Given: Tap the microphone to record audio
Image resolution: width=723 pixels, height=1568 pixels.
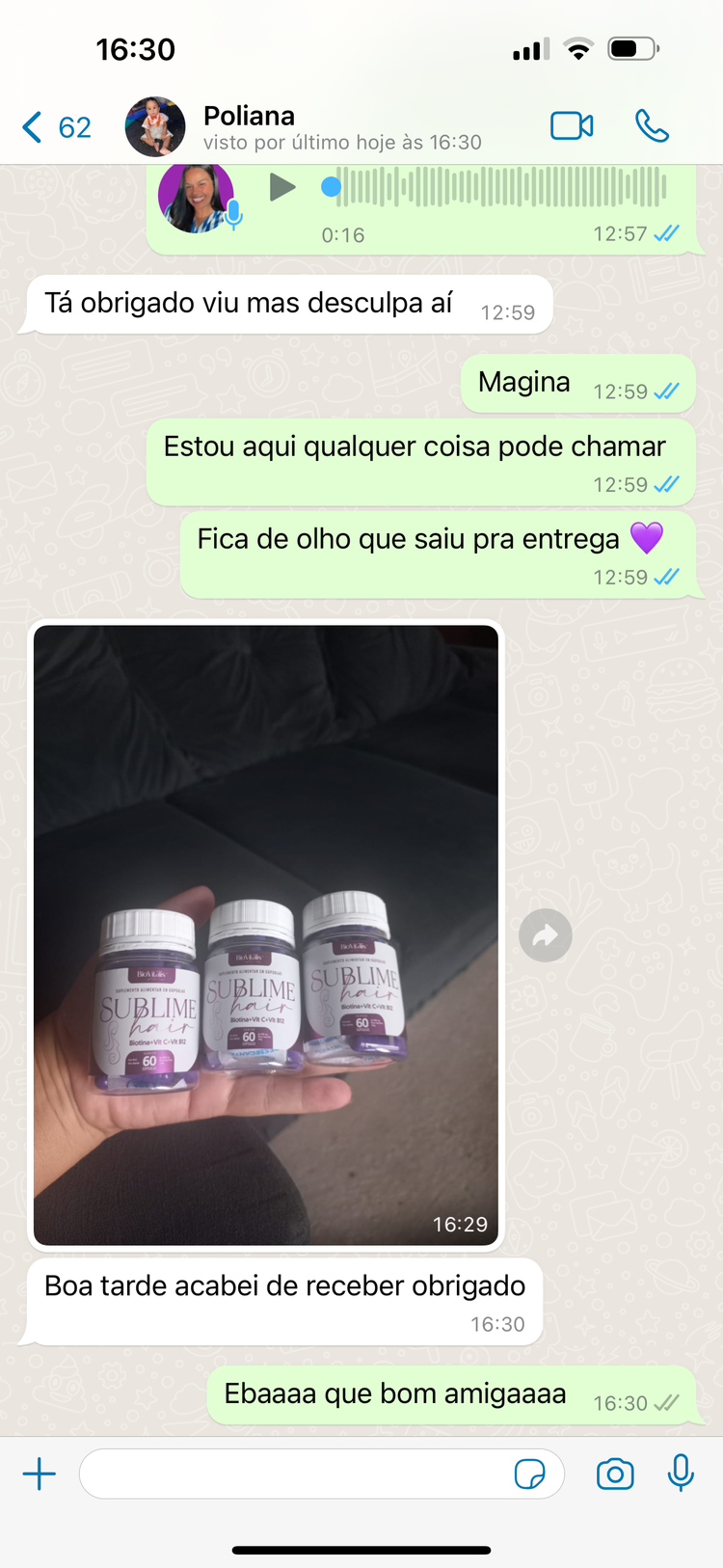Looking at the screenshot, I should (681, 1473).
